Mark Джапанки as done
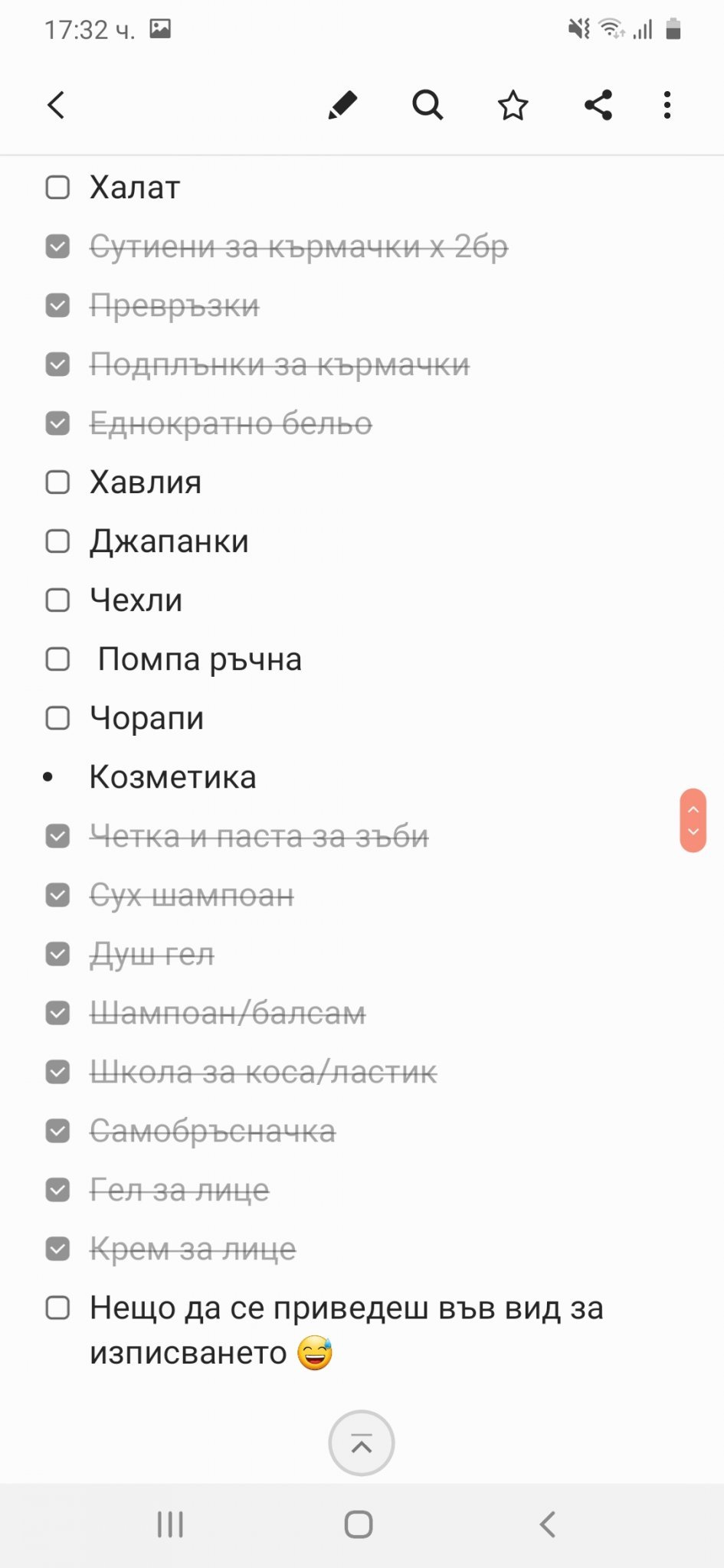This screenshot has height=1568, width=724. click(x=57, y=541)
